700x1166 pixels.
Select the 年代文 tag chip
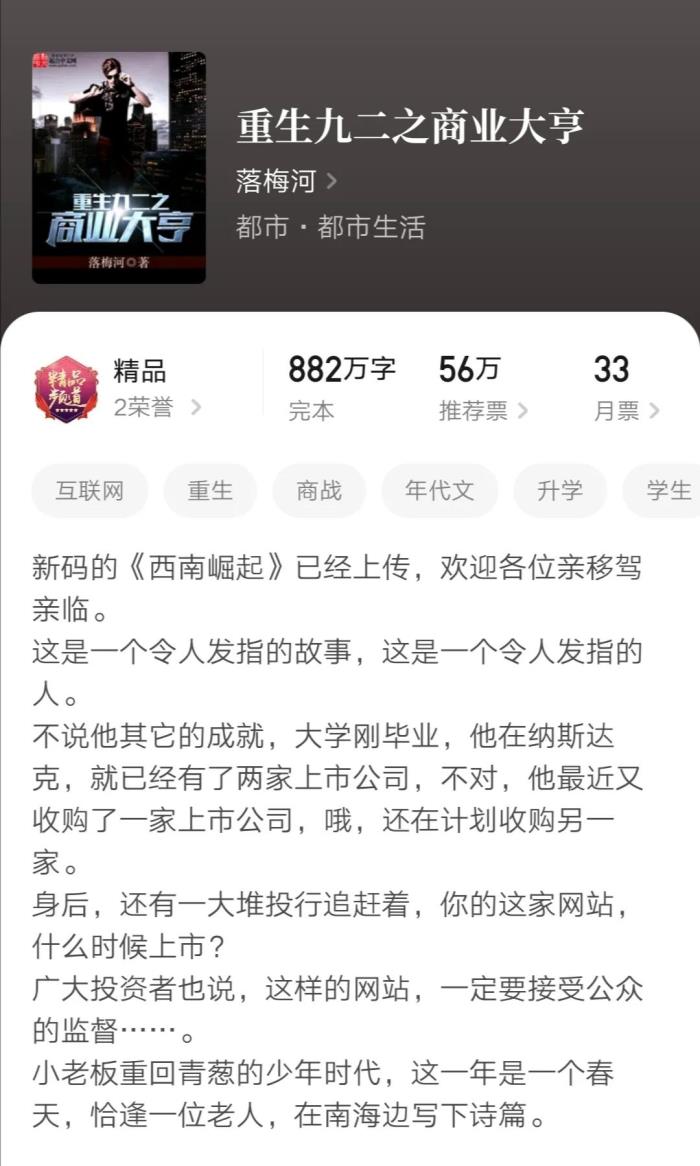(x=439, y=491)
